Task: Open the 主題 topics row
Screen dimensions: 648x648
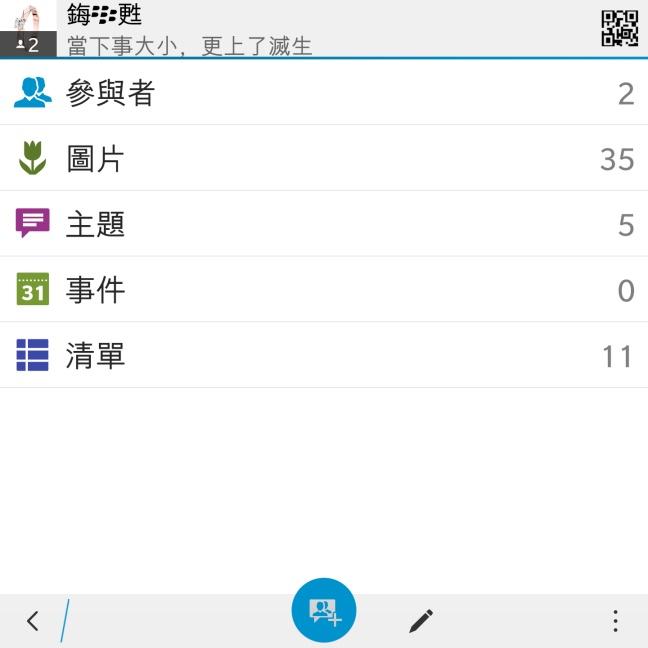Action: click(323, 224)
